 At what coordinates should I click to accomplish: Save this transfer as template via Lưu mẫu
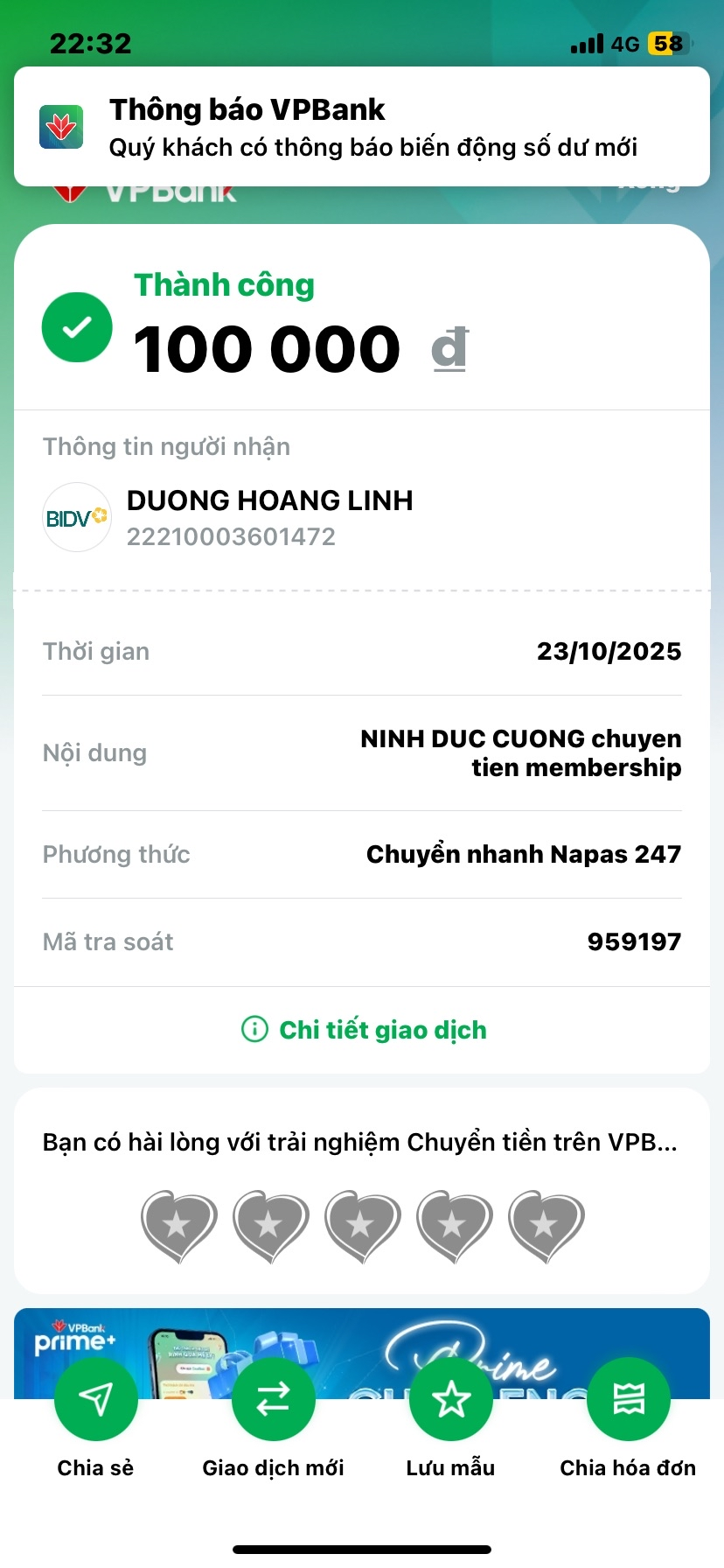point(451,1400)
